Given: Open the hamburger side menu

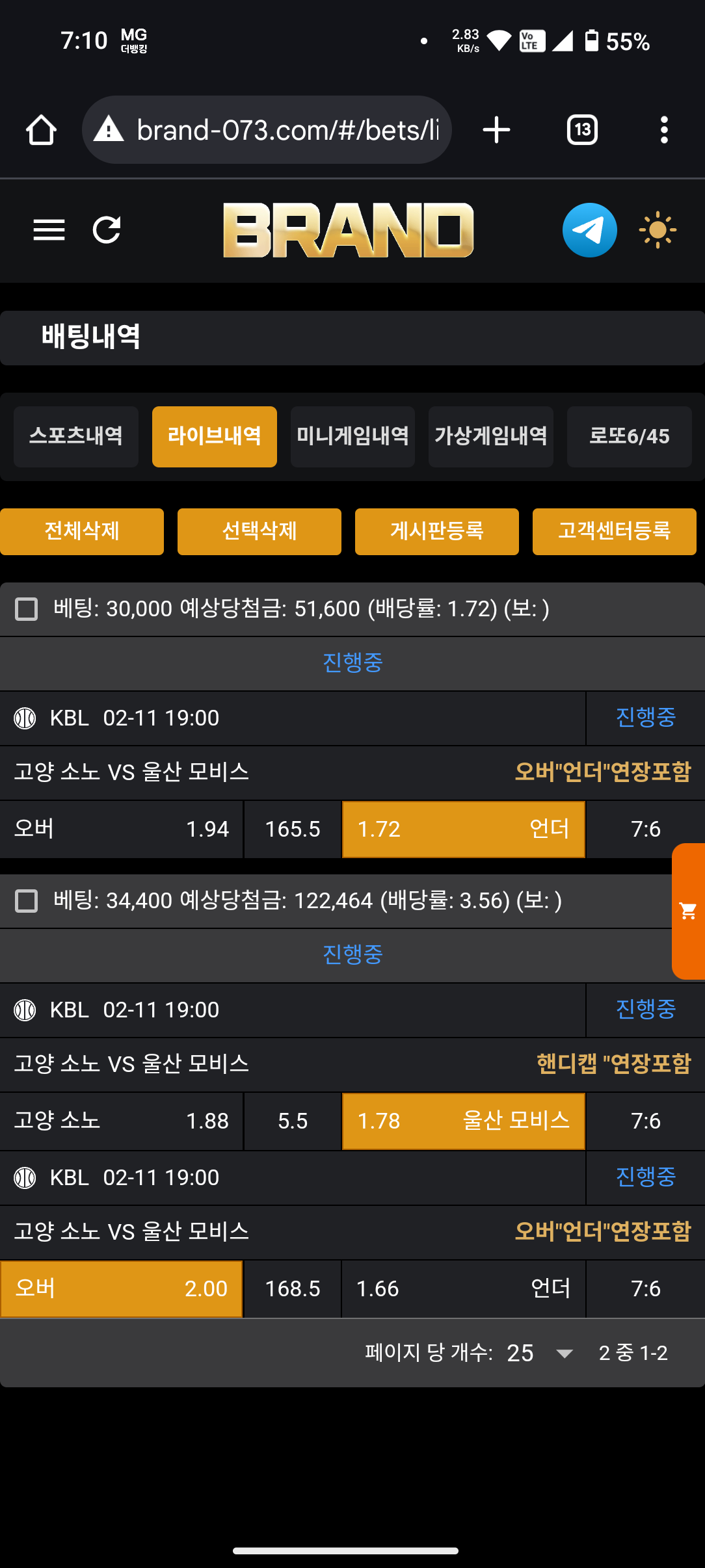Looking at the screenshot, I should click(x=49, y=230).
